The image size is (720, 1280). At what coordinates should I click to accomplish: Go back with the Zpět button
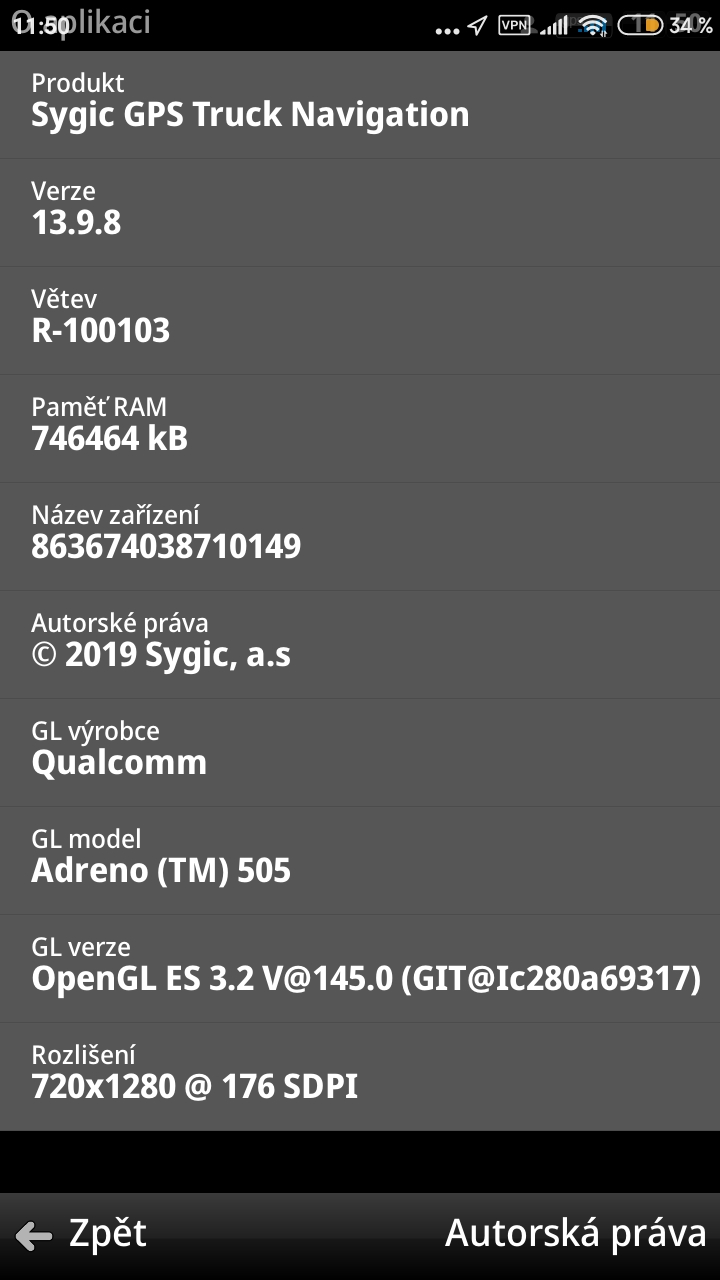[83, 1234]
